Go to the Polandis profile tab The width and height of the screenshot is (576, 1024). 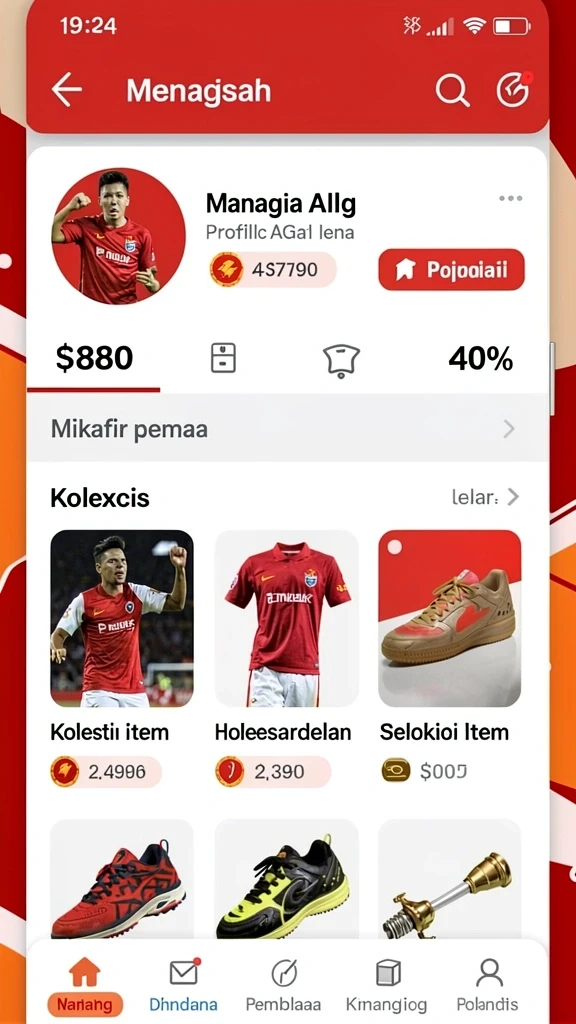coord(488,985)
